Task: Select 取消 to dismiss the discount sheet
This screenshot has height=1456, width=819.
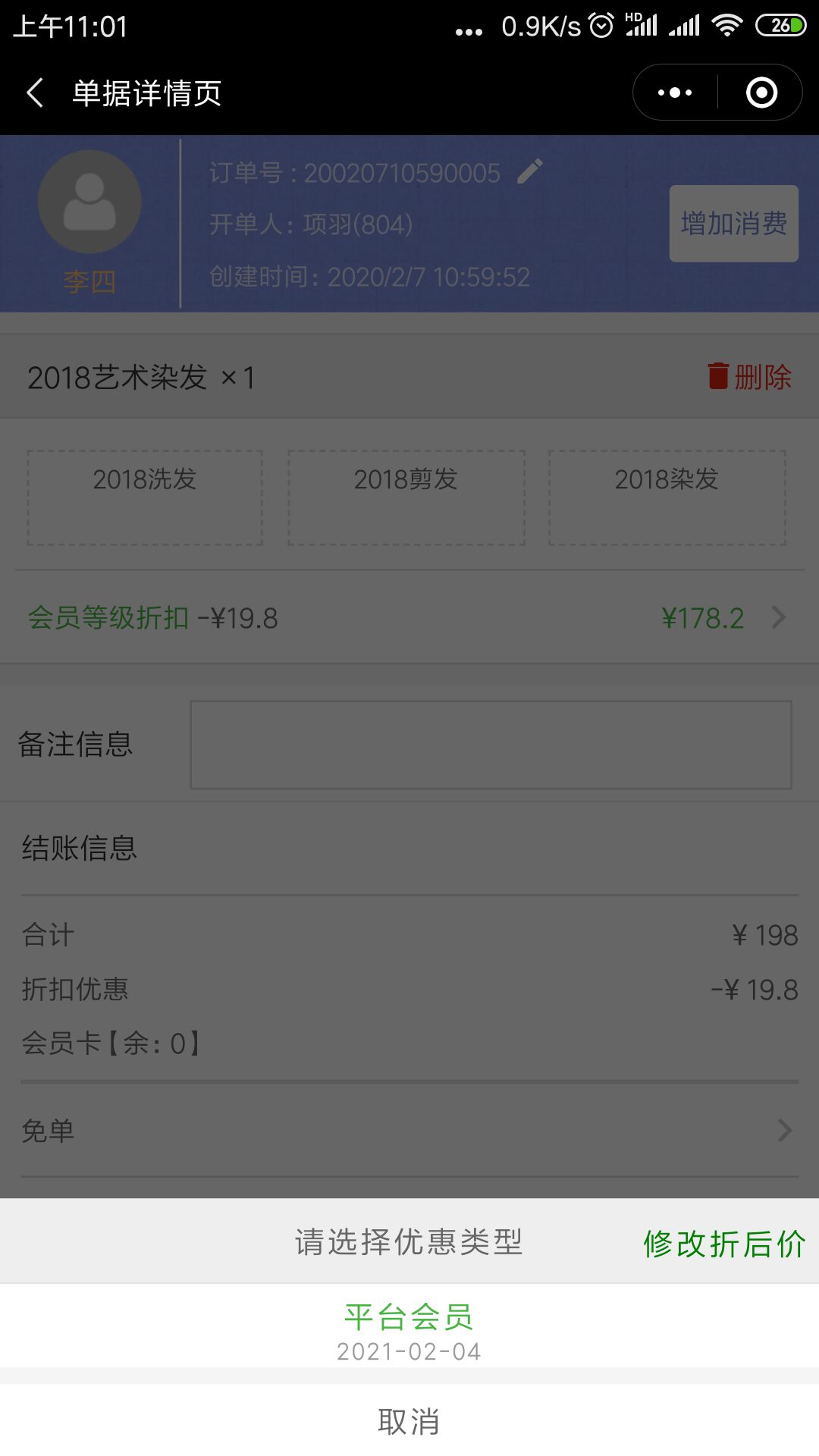Action: point(409,1421)
